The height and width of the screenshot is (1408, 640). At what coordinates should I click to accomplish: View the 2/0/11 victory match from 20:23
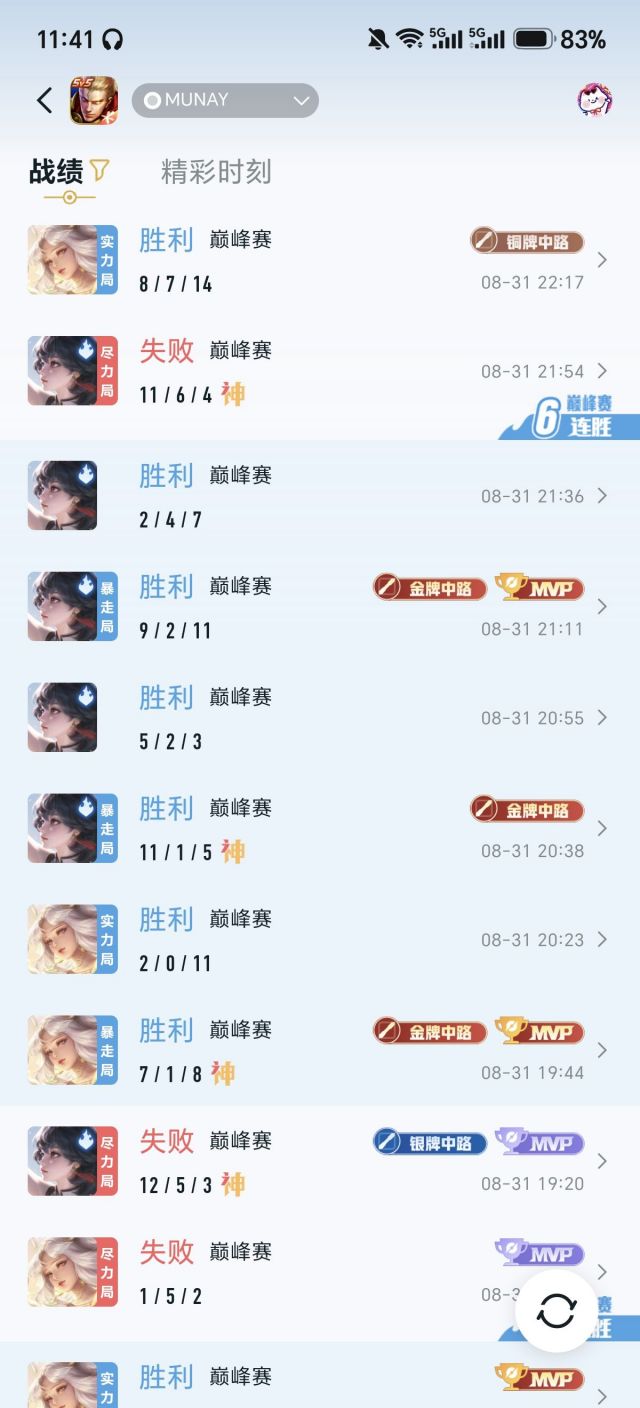pos(320,940)
